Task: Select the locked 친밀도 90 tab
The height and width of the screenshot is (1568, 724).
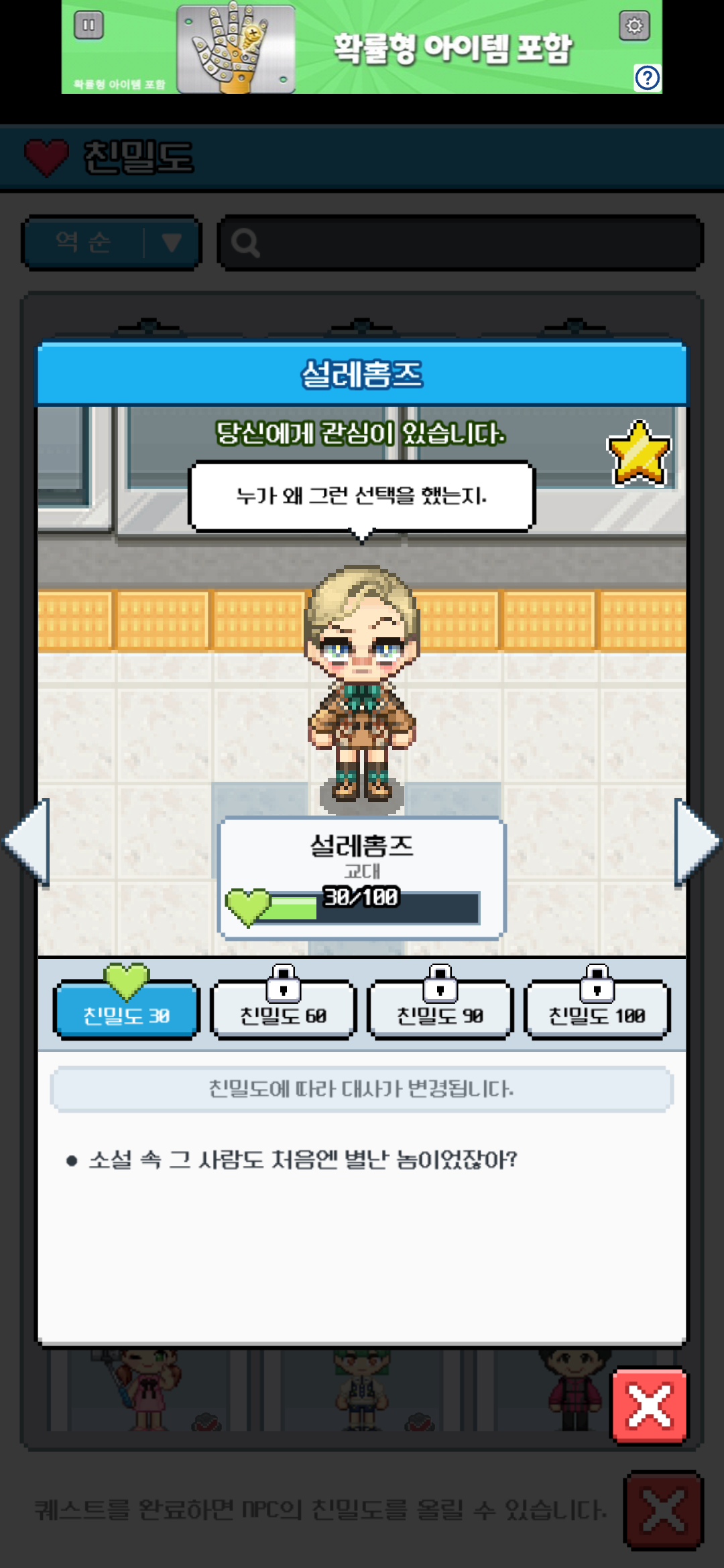Action: click(x=440, y=1010)
